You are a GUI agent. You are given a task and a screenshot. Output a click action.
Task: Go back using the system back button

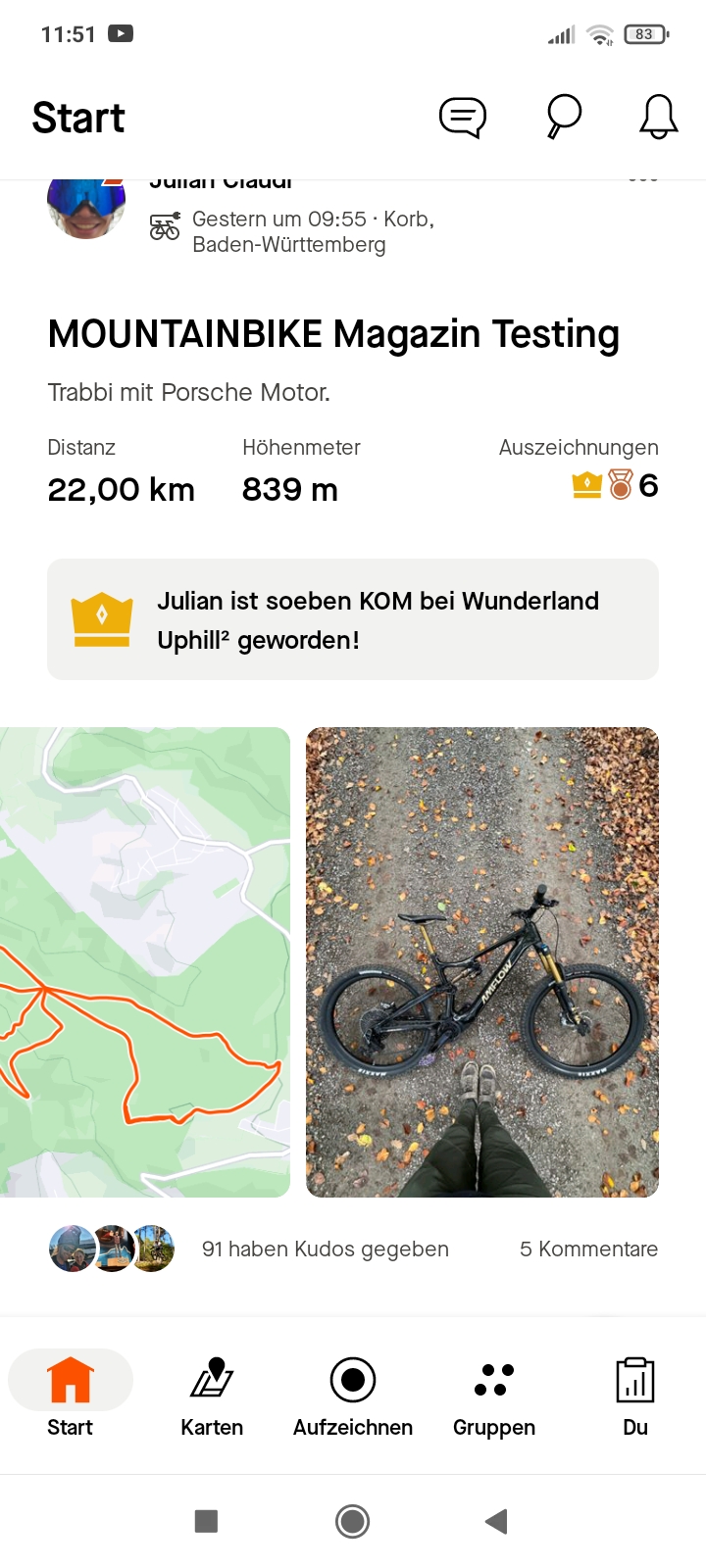496,1521
